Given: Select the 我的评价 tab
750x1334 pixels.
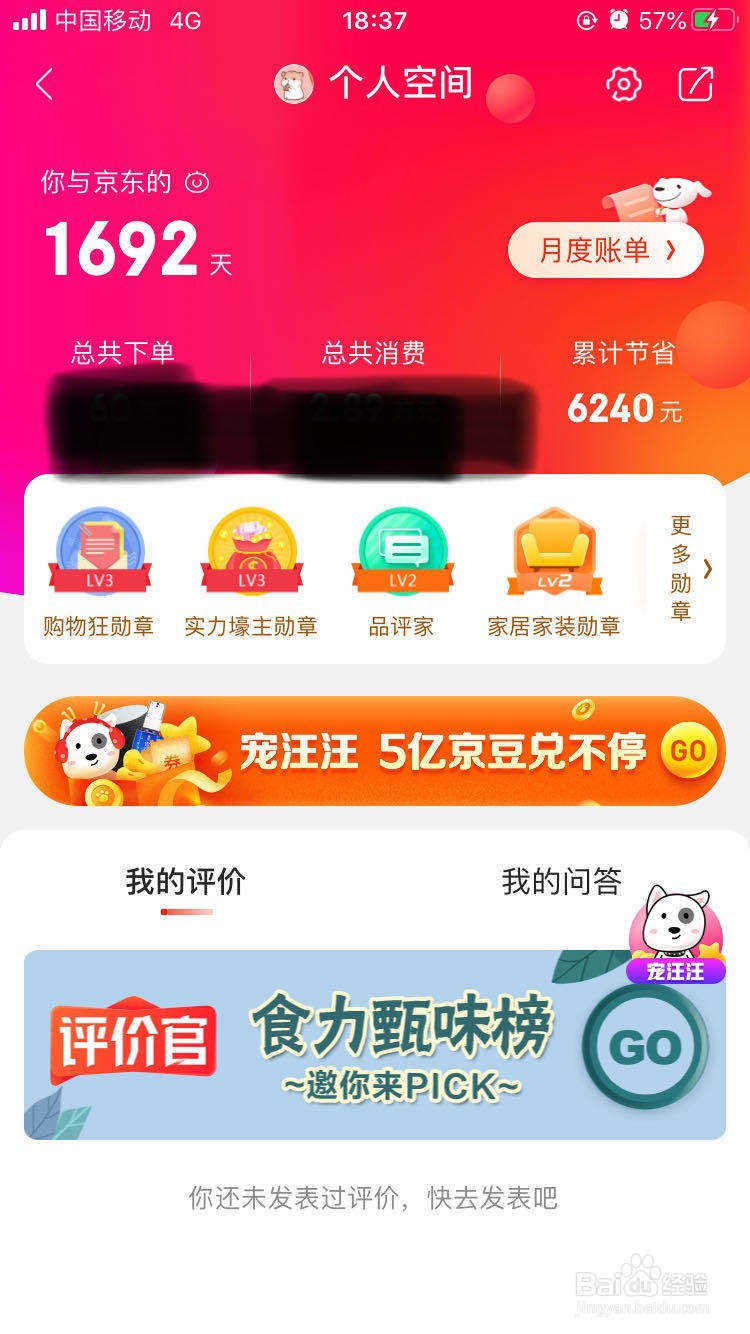Looking at the screenshot, I should (x=185, y=881).
